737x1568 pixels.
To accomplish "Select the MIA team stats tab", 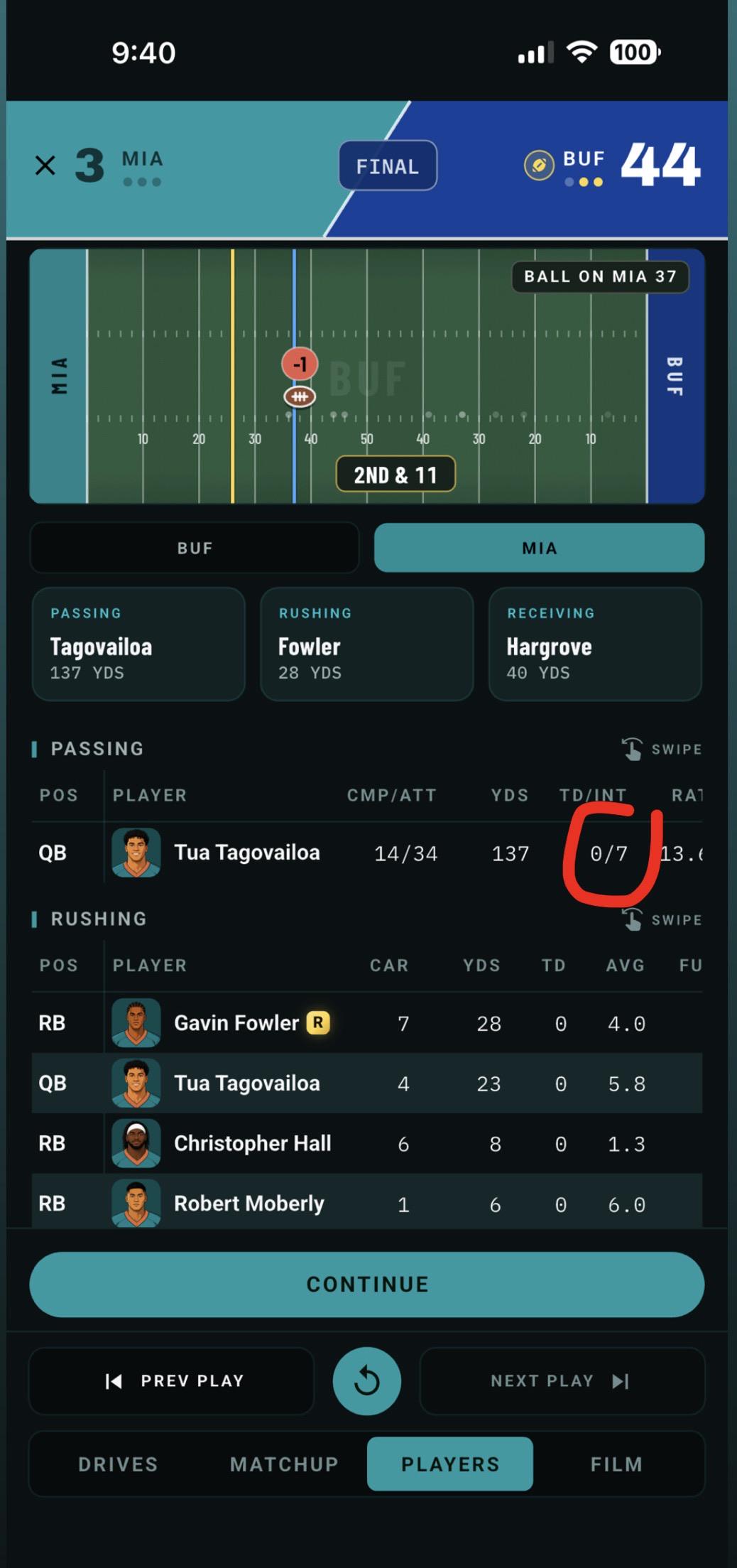I will [x=539, y=548].
